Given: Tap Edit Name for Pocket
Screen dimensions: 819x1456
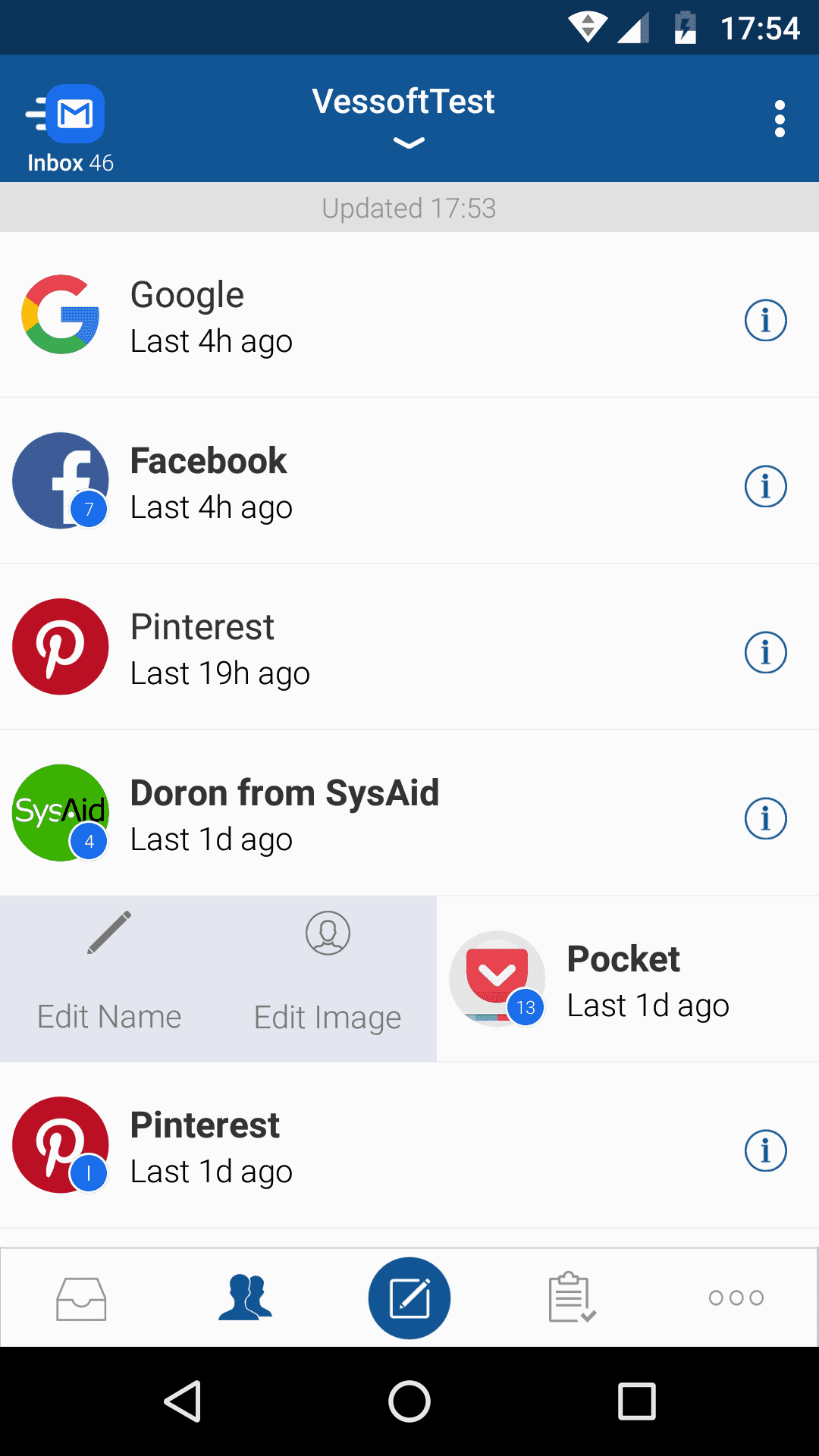Looking at the screenshot, I should (109, 979).
